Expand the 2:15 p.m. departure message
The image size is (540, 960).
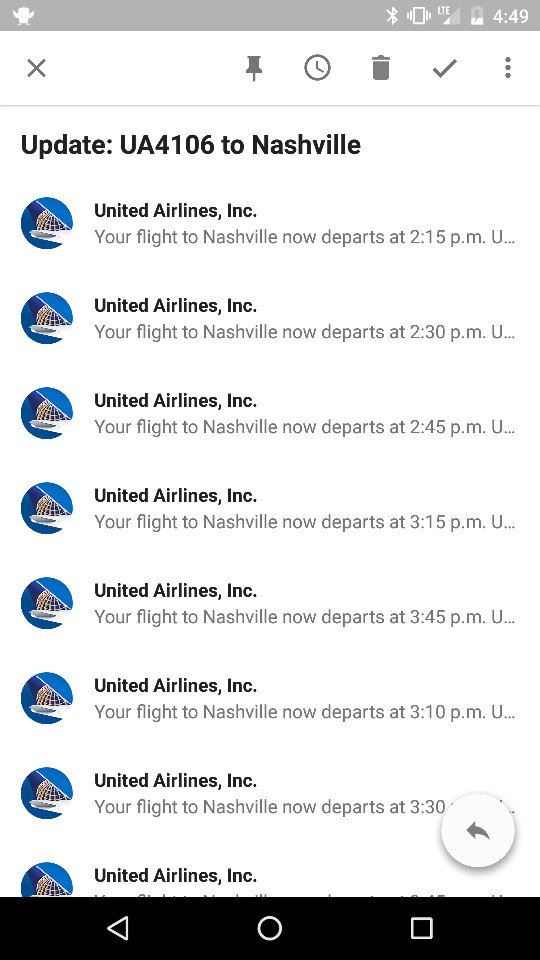(x=270, y=223)
